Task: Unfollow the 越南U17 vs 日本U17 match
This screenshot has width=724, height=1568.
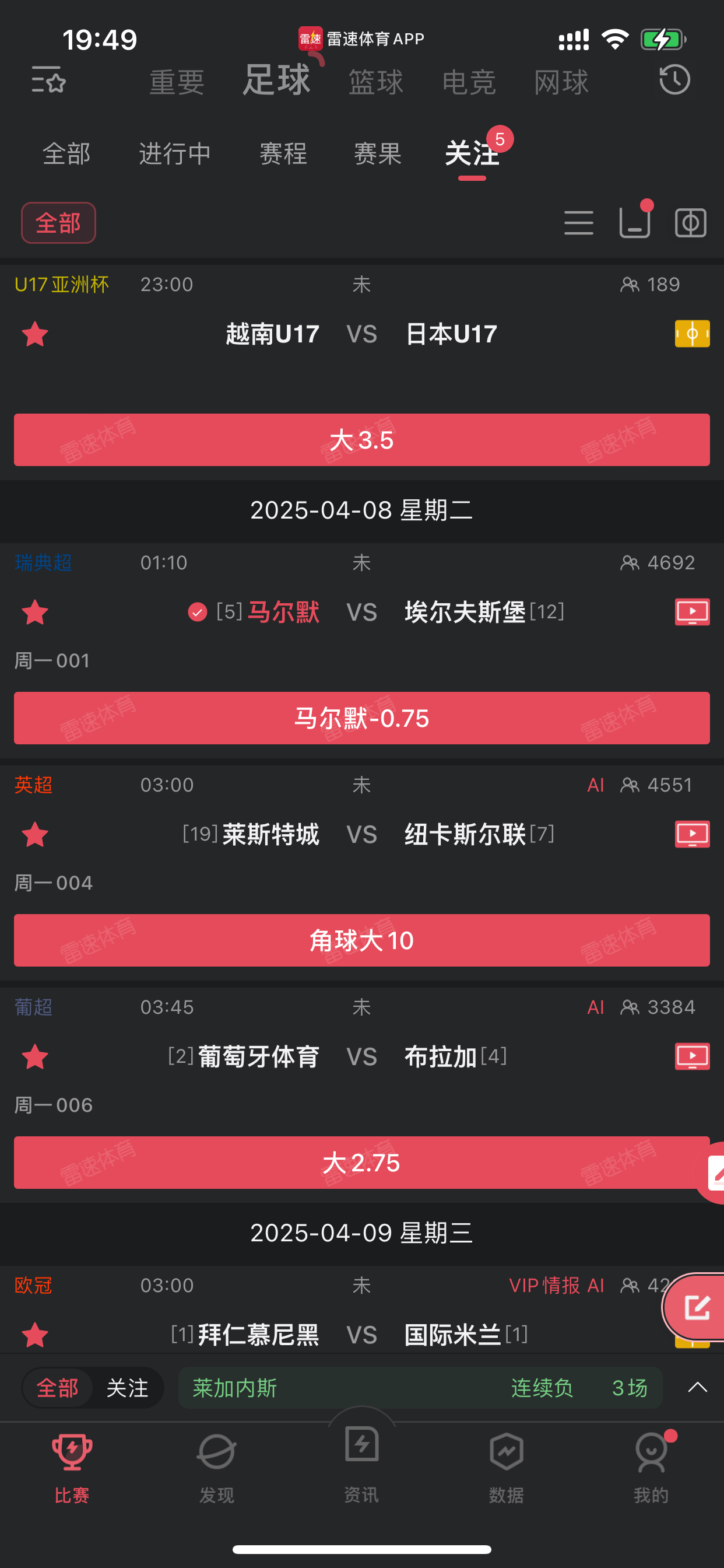Action: point(34,334)
